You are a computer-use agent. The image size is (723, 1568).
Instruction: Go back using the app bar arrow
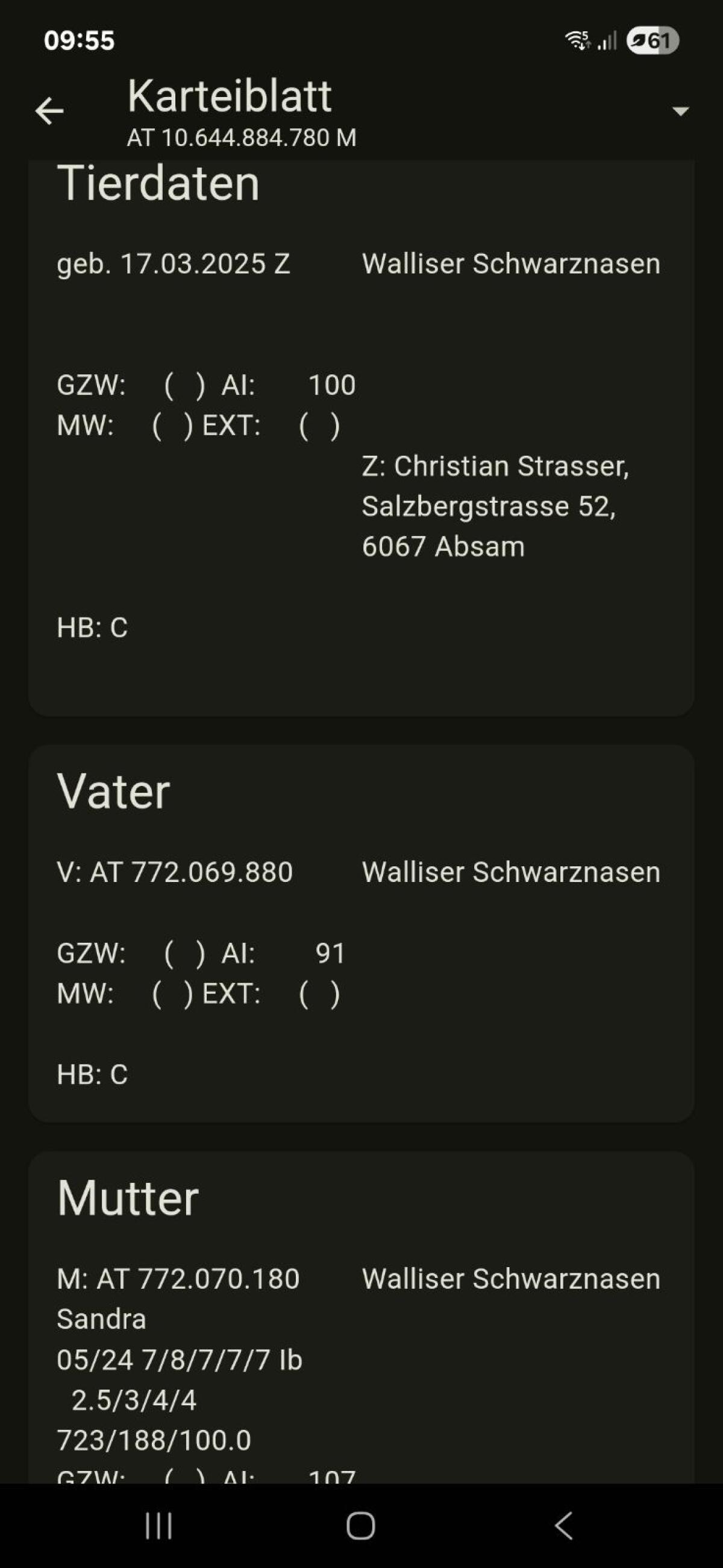click(x=49, y=112)
